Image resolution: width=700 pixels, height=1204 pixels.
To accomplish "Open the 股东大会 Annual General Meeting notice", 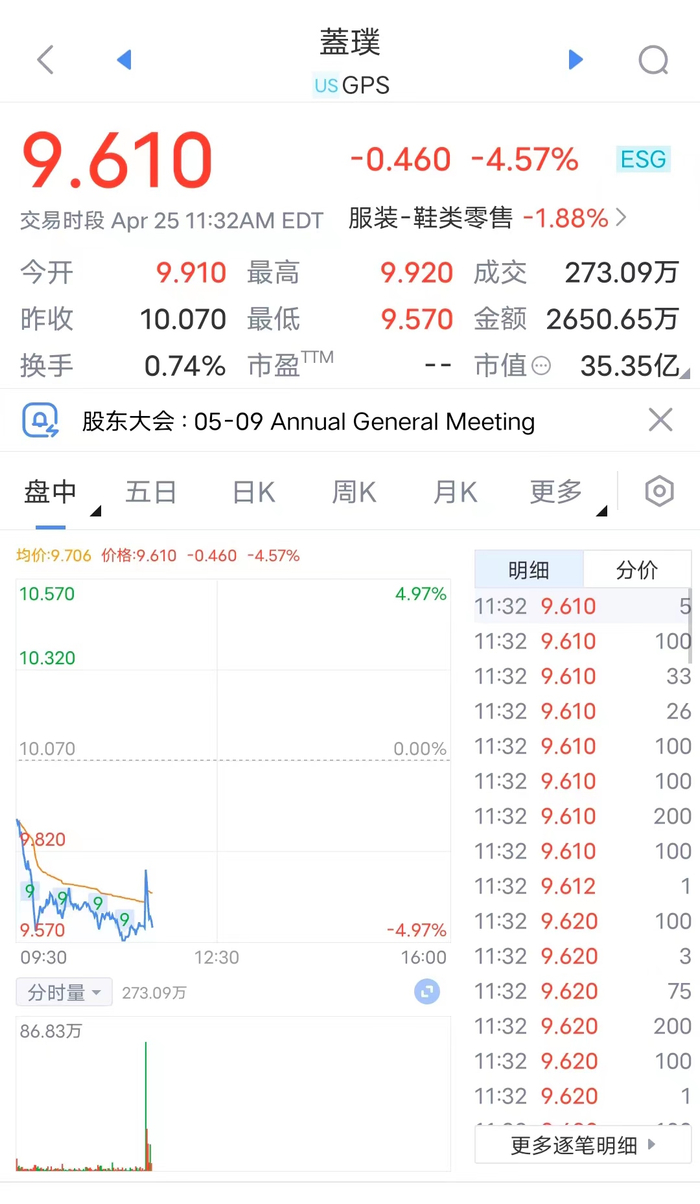I will (308, 421).
